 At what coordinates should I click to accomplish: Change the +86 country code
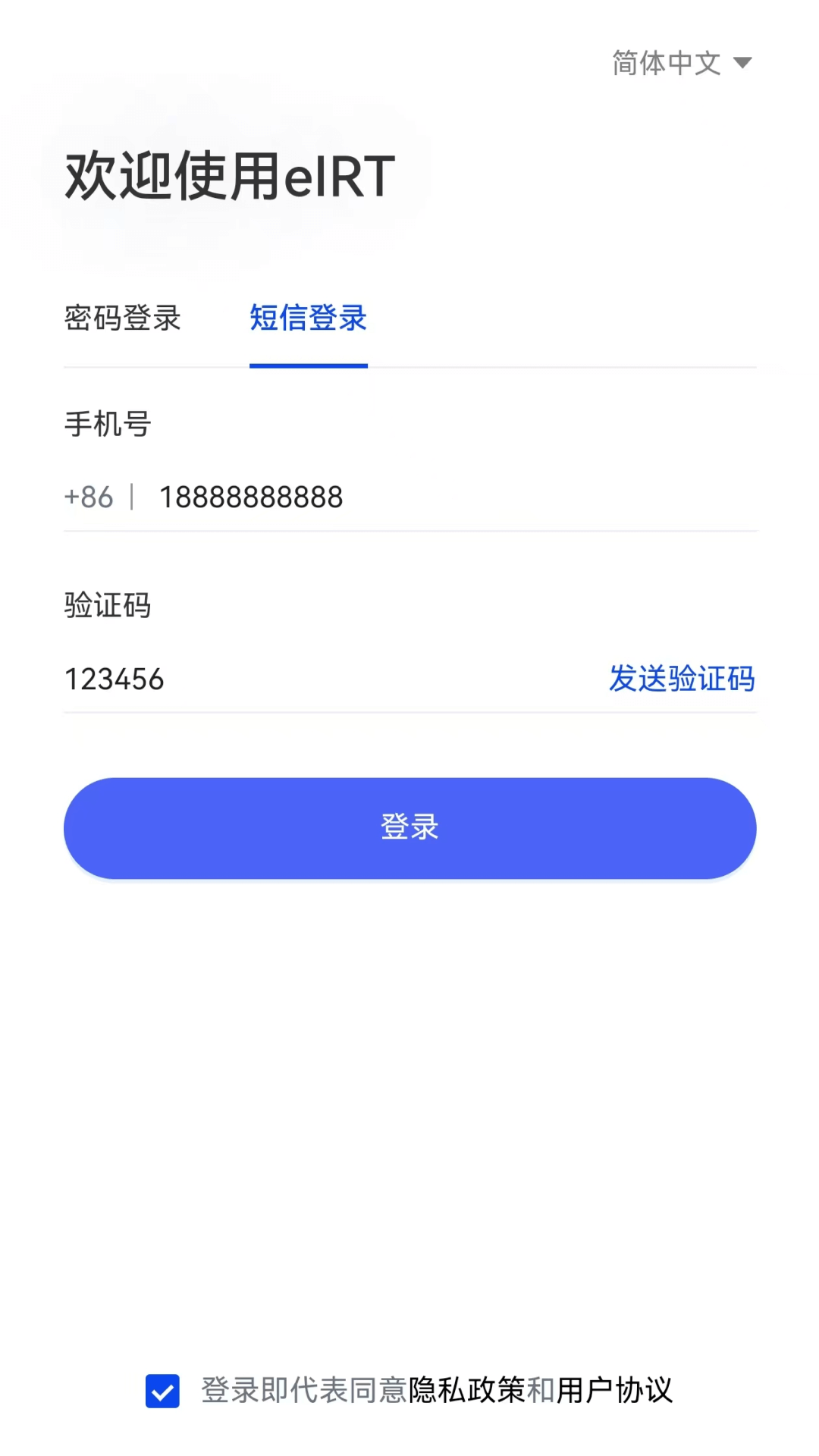pyautogui.click(x=89, y=497)
